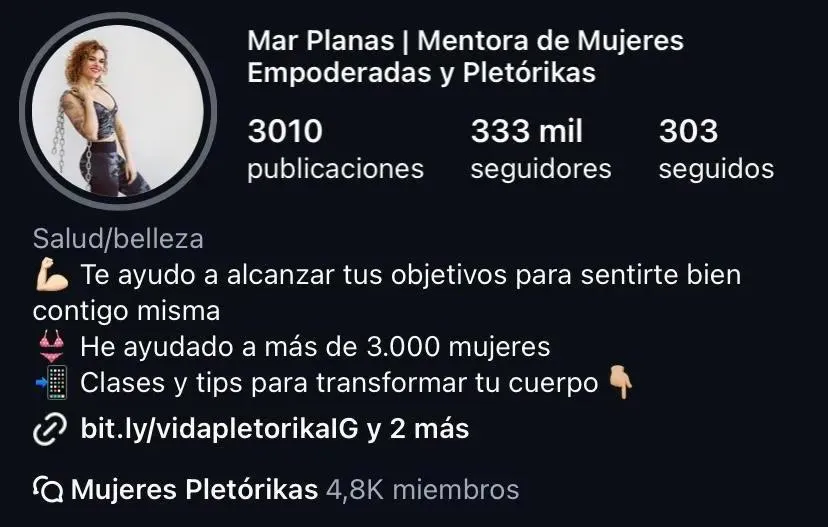Open the Mujeres Pletórikas channel
Image resolution: width=828 pixels, height=527 pixels.
click(194, 489)
